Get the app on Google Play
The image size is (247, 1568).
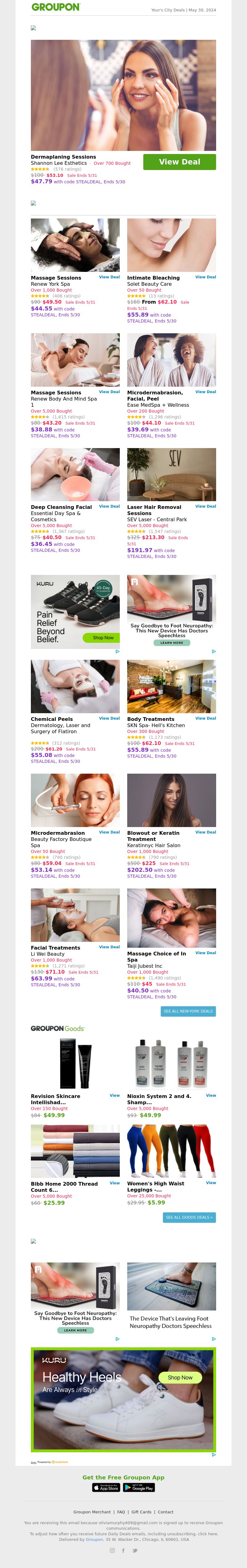[139, 1487]
